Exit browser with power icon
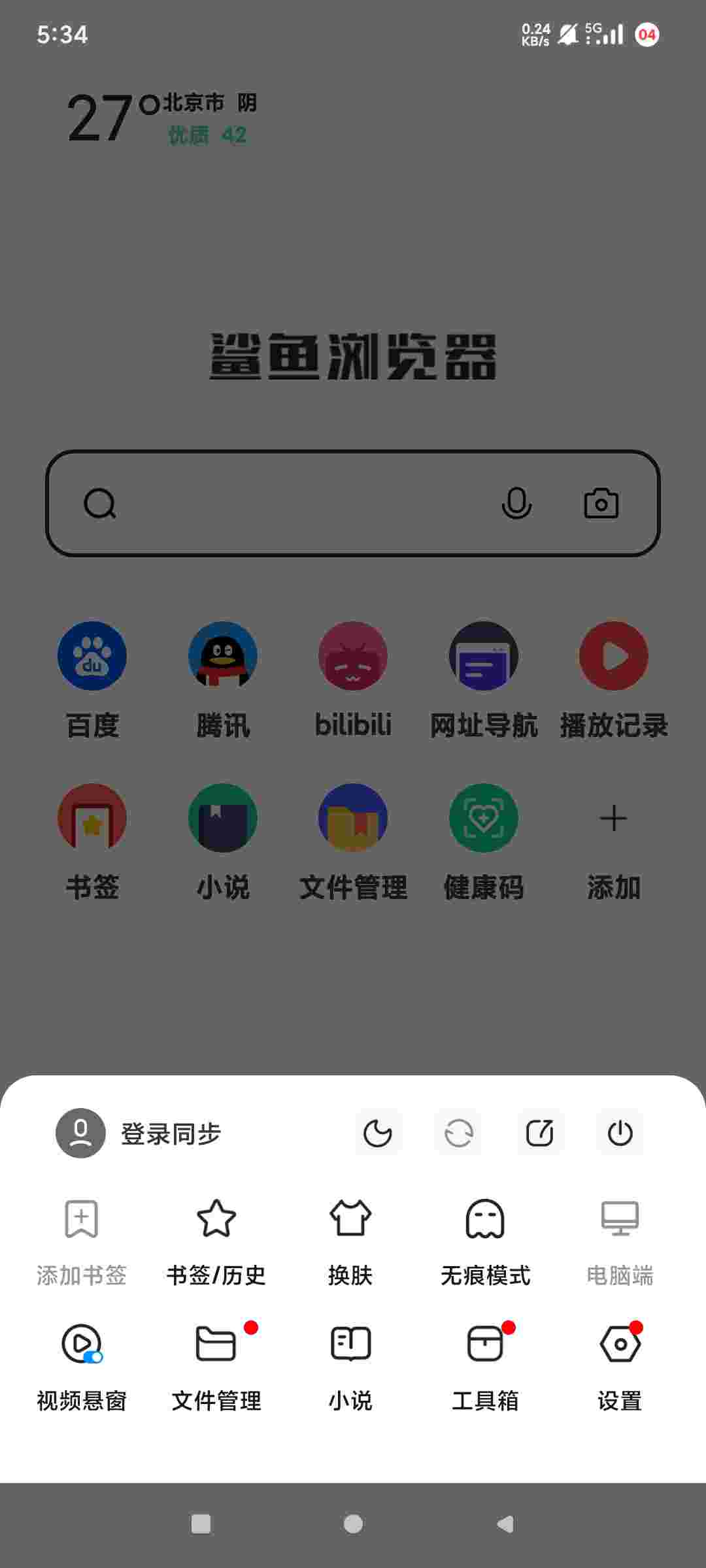The width and height of the screenshot is (706, 1568). [x=620, y=1134]
